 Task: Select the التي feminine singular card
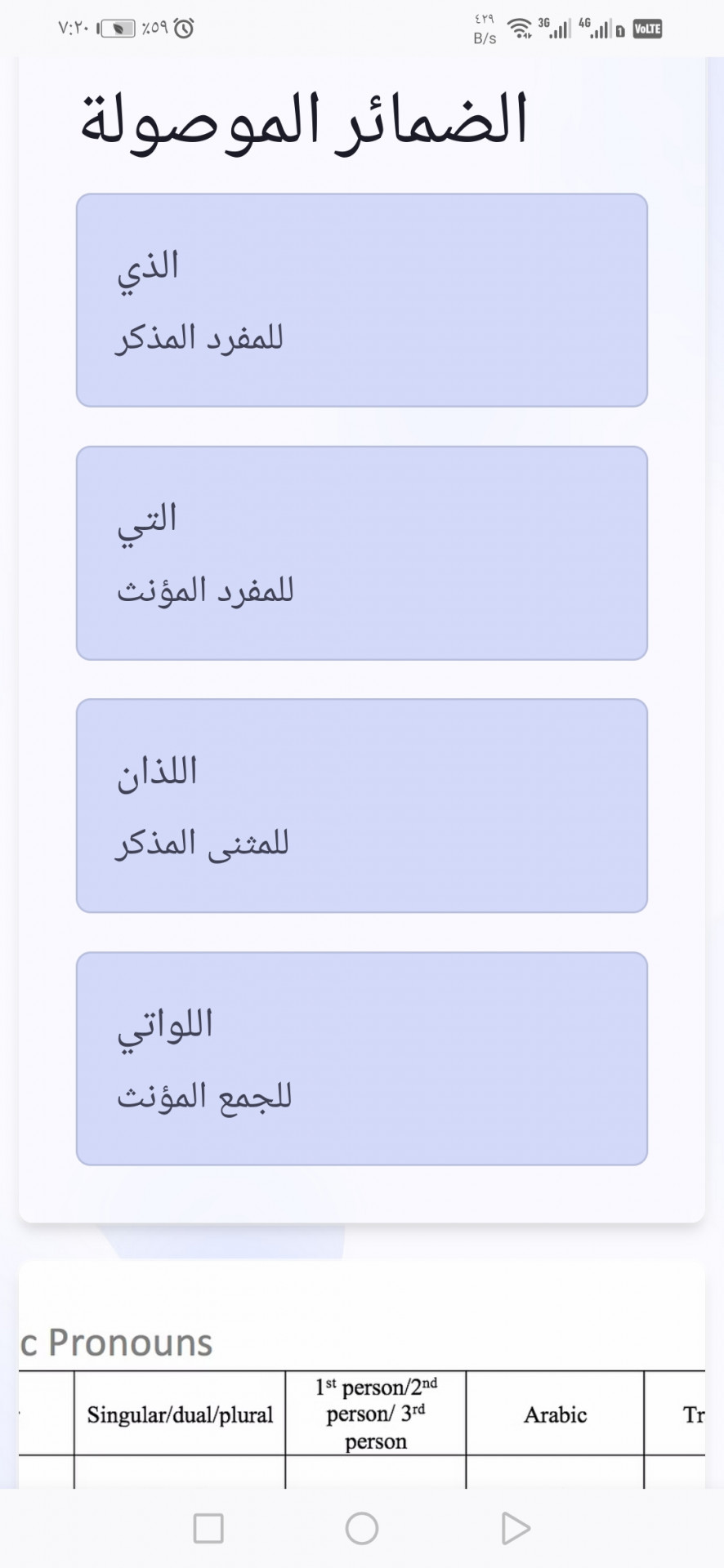pyautogui.click(x=362, y=553)
